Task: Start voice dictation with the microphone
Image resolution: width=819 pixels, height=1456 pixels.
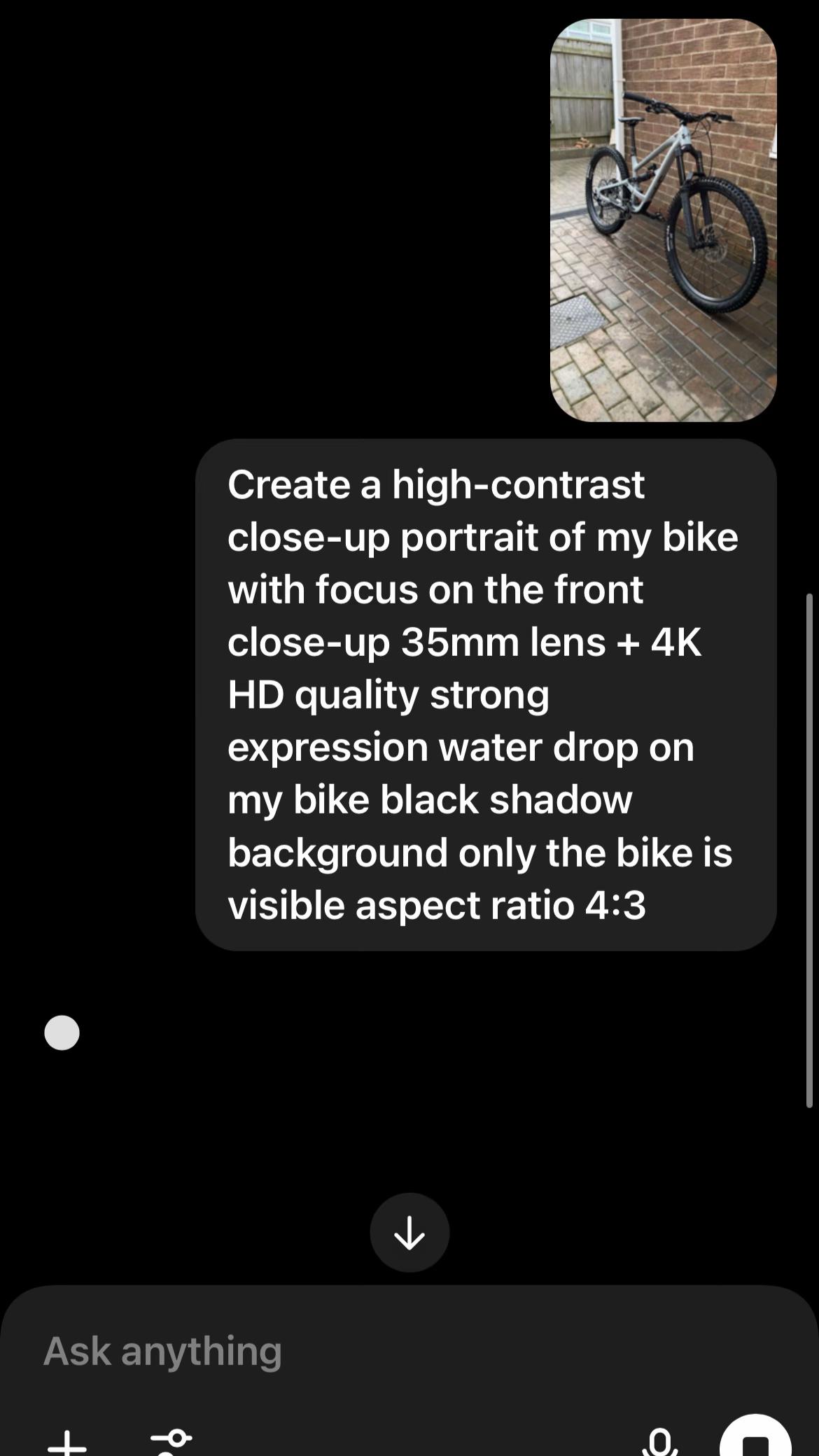Action: (x=659, y=1442)
